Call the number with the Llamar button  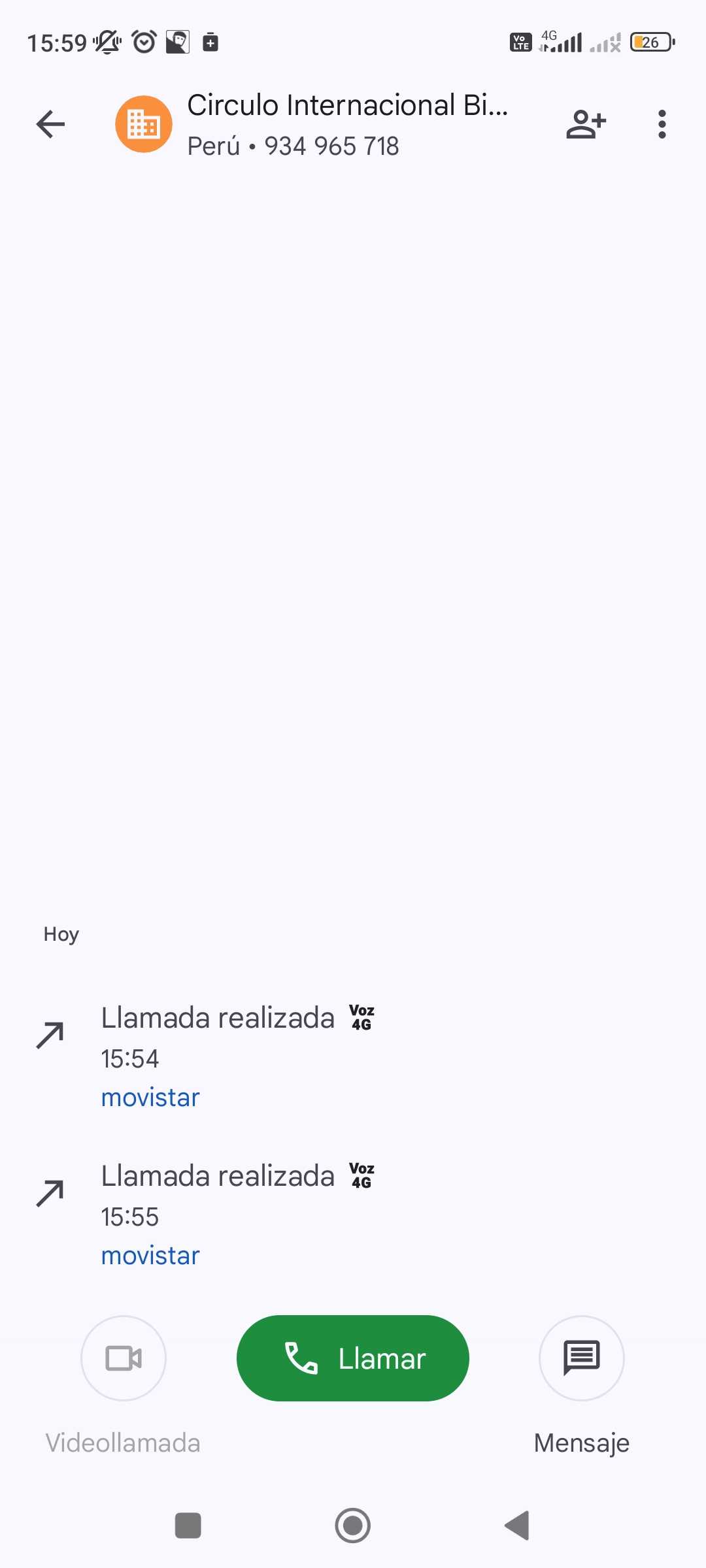(353, 1358)
